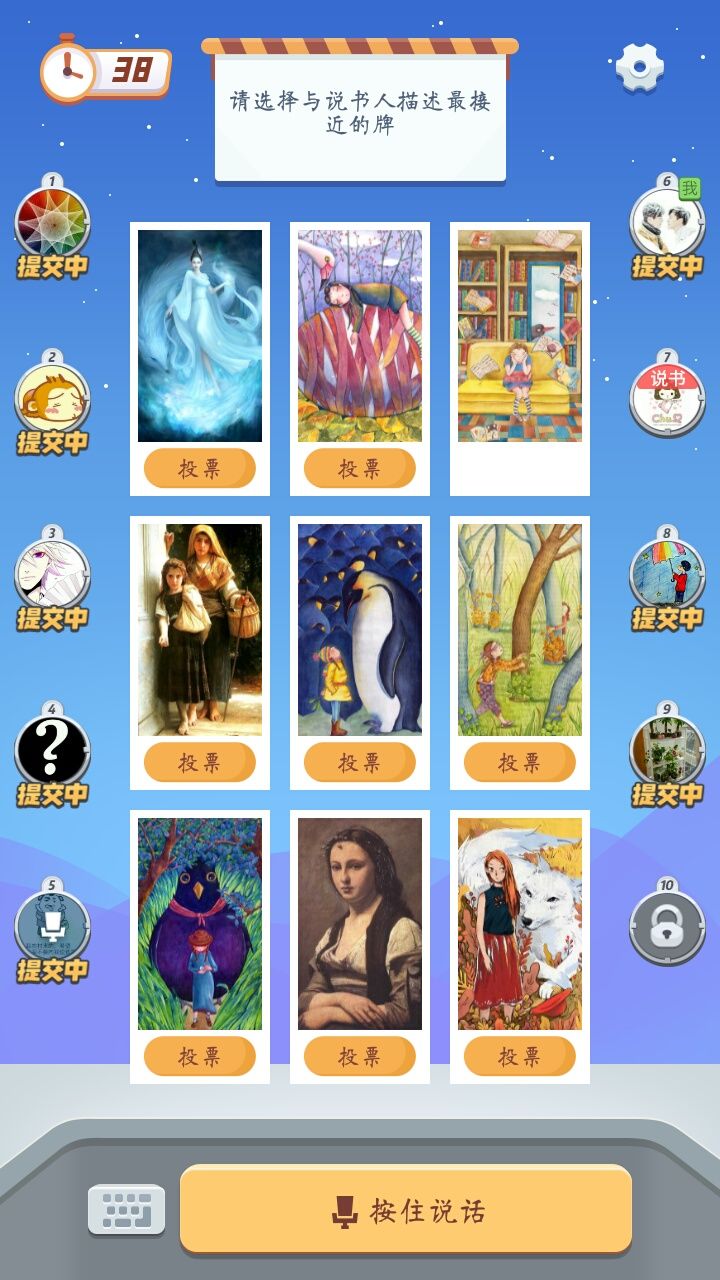
Task: Vote 投票 for the penguin card
Action: pos(358,761)
